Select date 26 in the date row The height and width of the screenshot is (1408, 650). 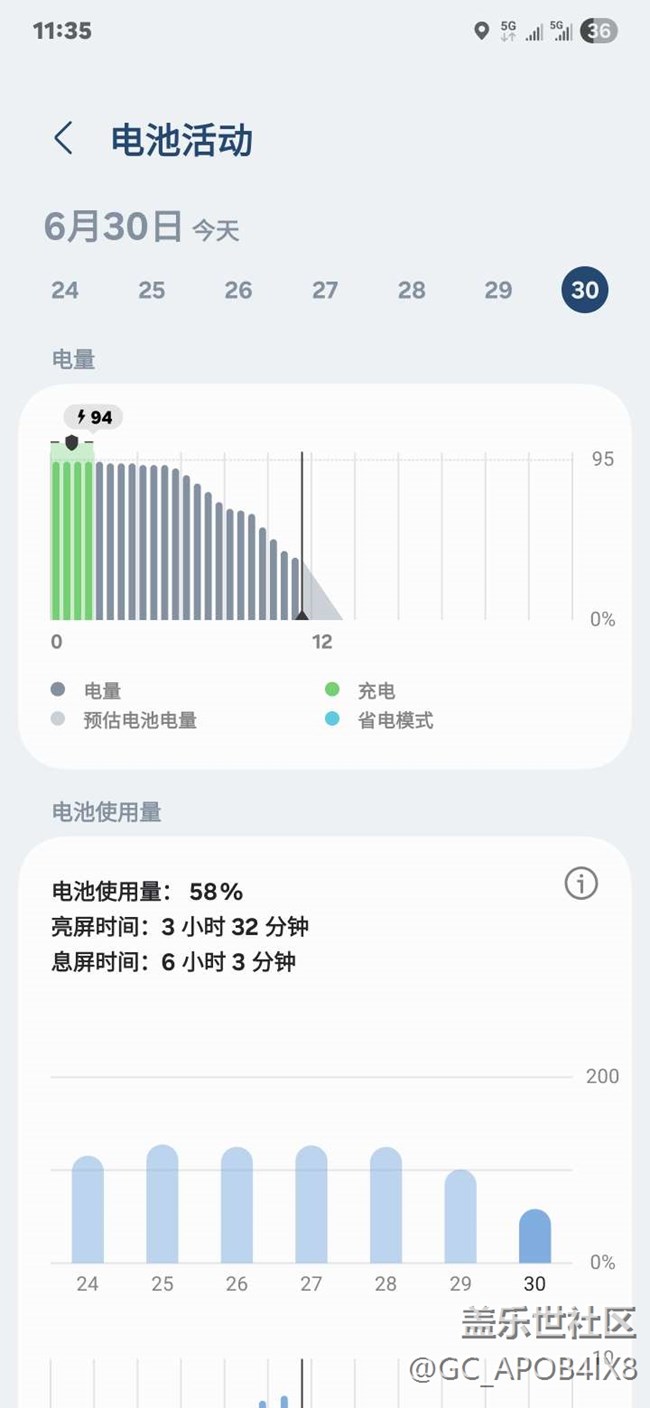tap(238, 290)
